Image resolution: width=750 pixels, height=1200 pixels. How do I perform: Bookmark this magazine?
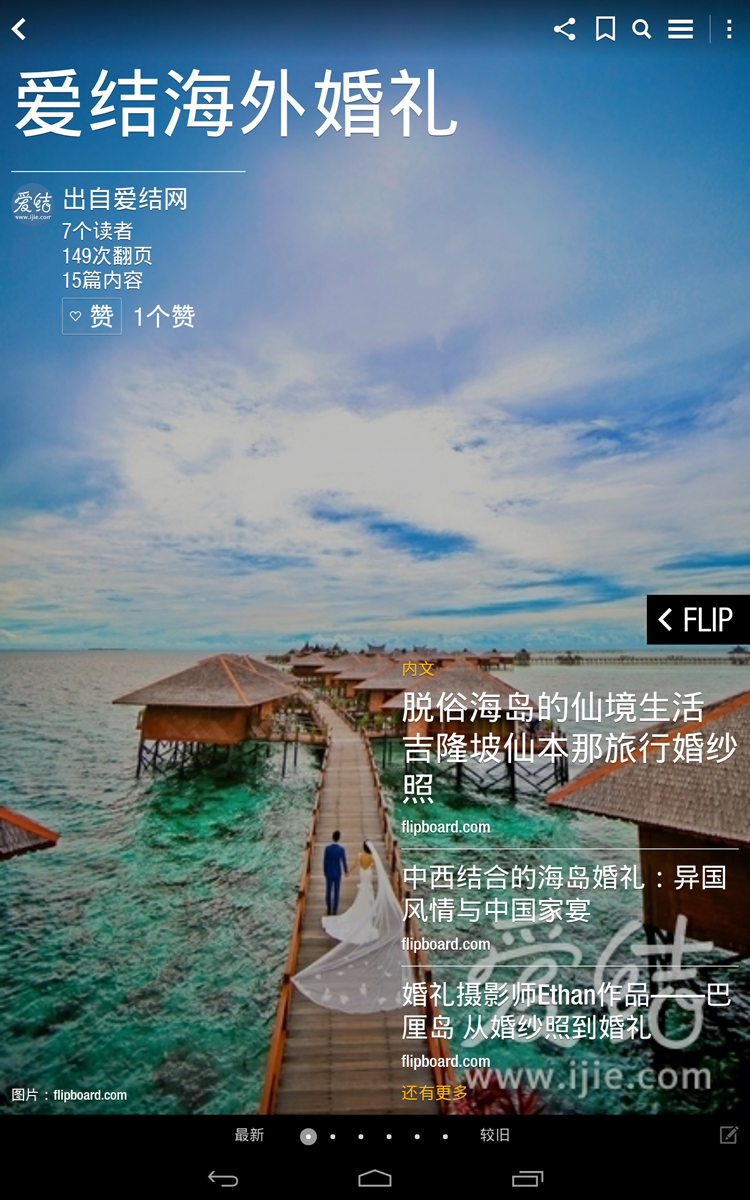605,29
